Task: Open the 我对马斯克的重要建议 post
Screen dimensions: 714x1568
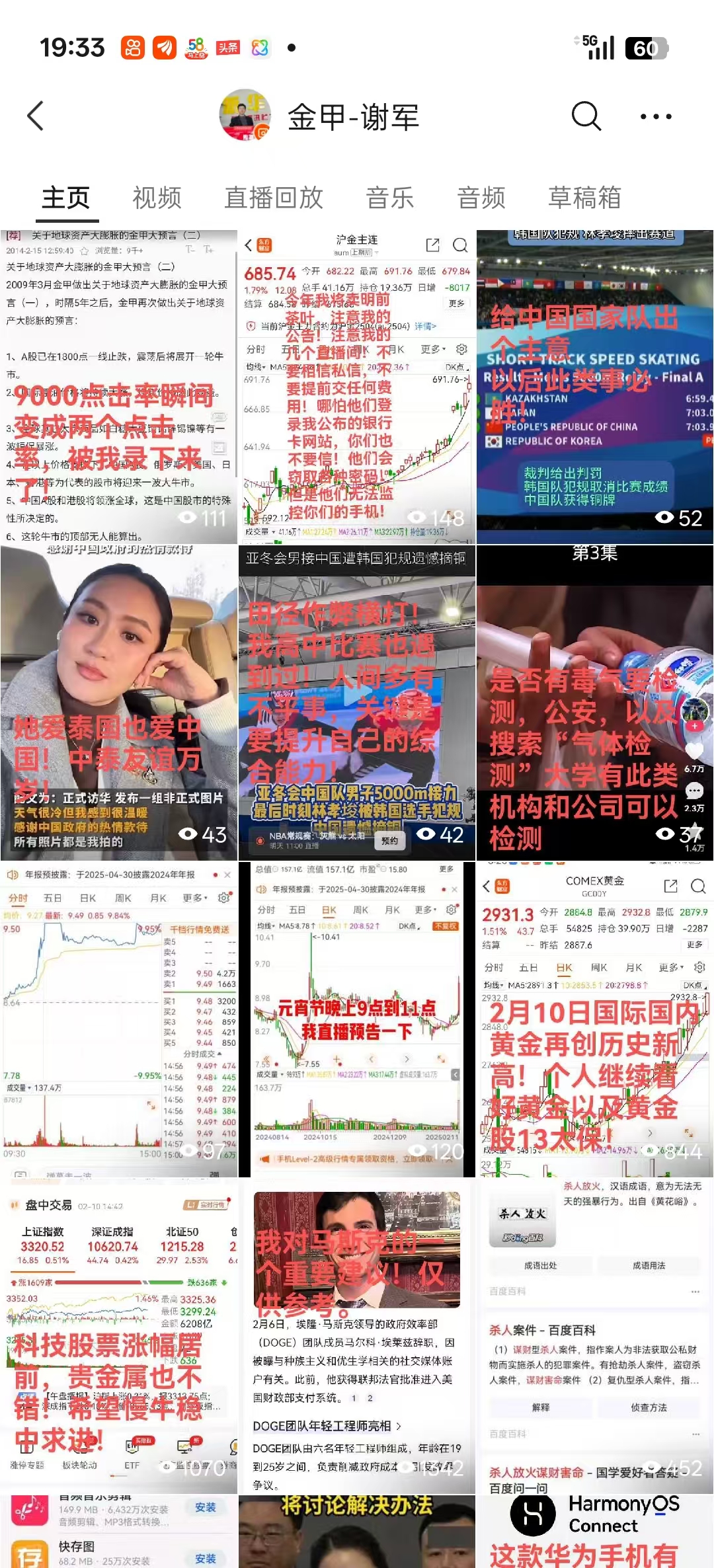Action: pyautogui.click(x=356, y=1335)
